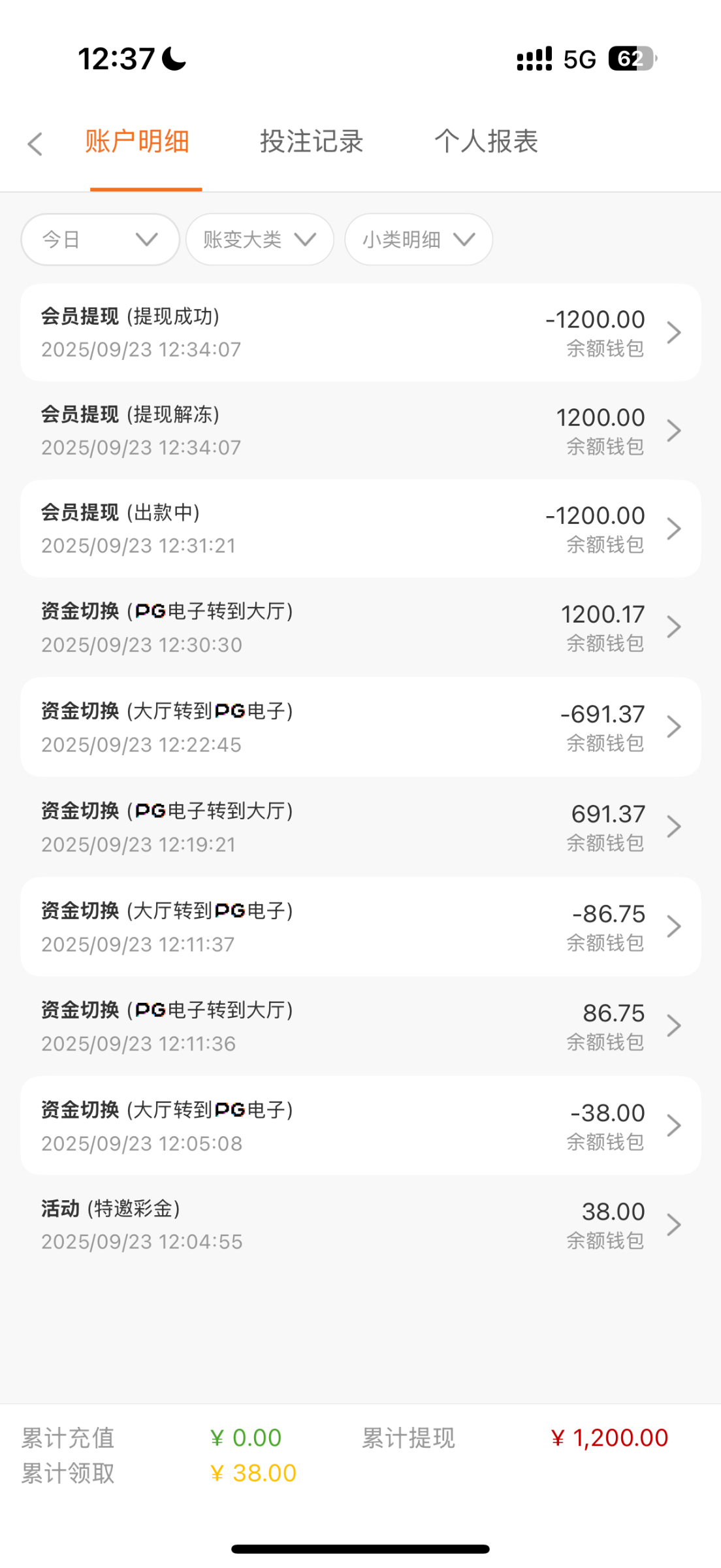The height and width of the screenshot is (1568, 721).
Task: Open the 会员提现 (提现解冻) record
Action: tap(360, 431)
